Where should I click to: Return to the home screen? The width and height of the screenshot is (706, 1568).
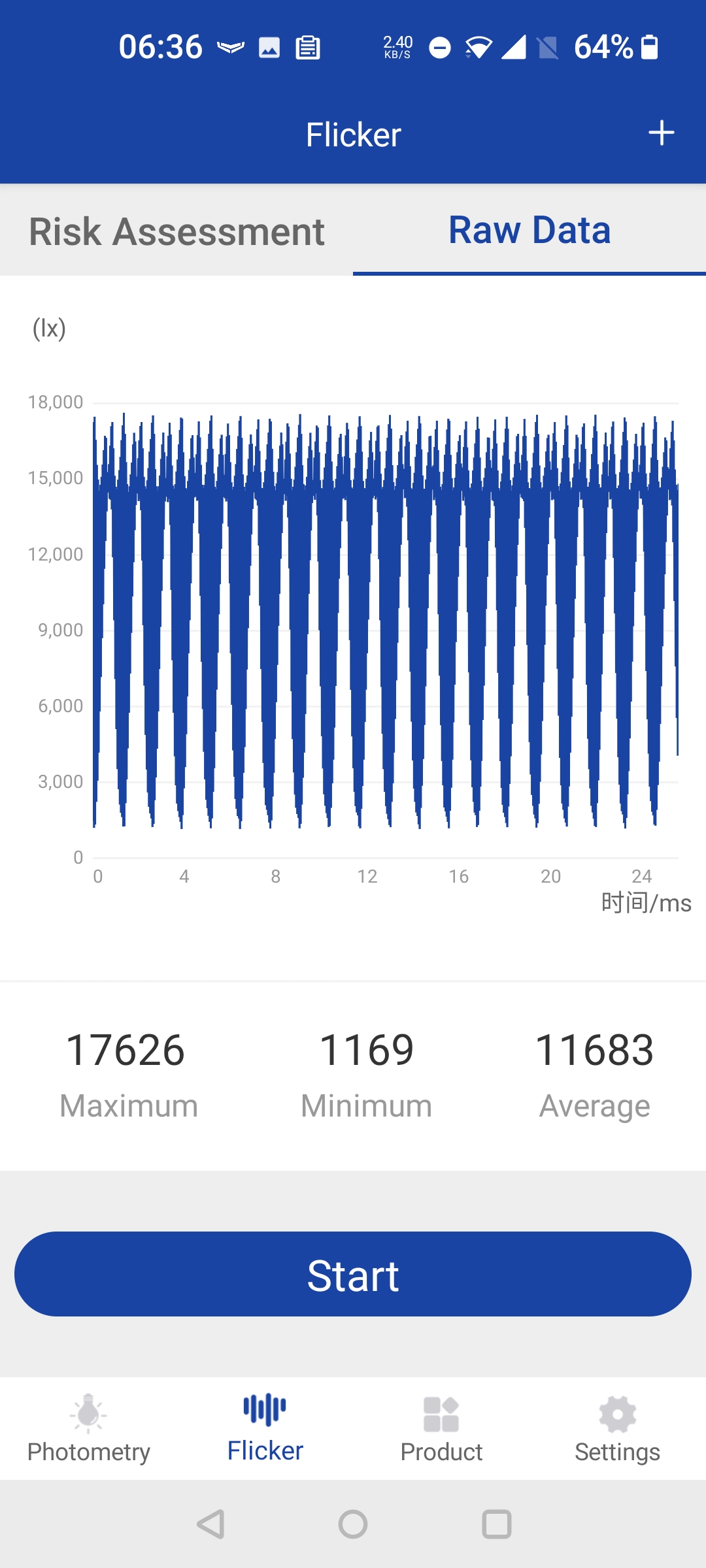pyautogui.click(x=353, y=1524)
